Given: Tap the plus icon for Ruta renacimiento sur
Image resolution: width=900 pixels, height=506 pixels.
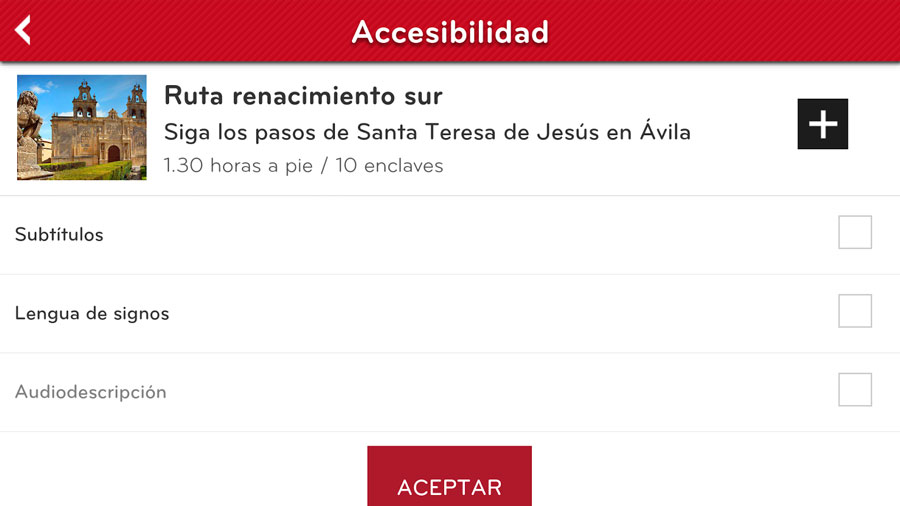Looking at the screenshot, I should 822,124.
